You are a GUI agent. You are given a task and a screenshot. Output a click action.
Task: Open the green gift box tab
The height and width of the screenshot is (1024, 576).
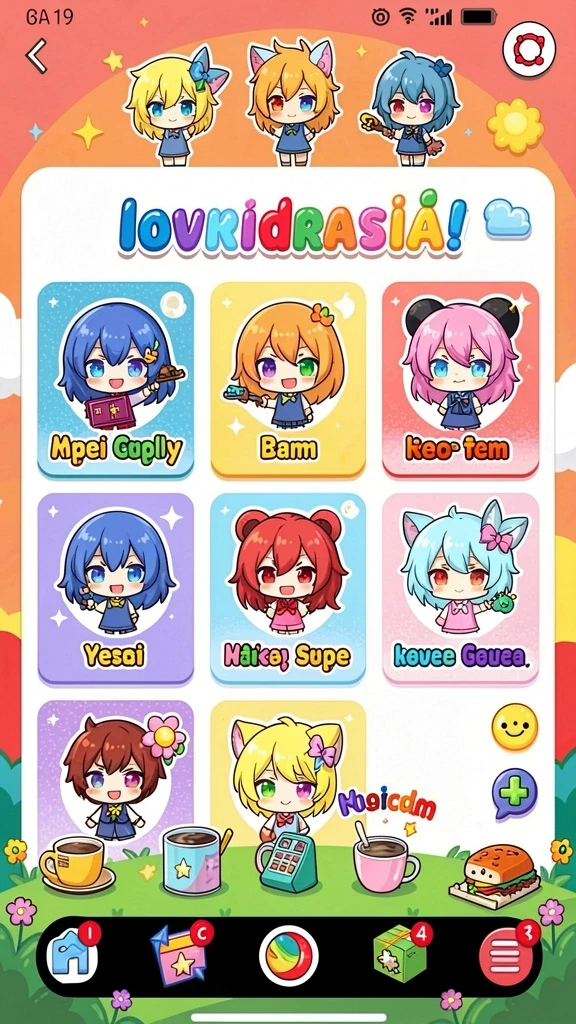(398, 955)
